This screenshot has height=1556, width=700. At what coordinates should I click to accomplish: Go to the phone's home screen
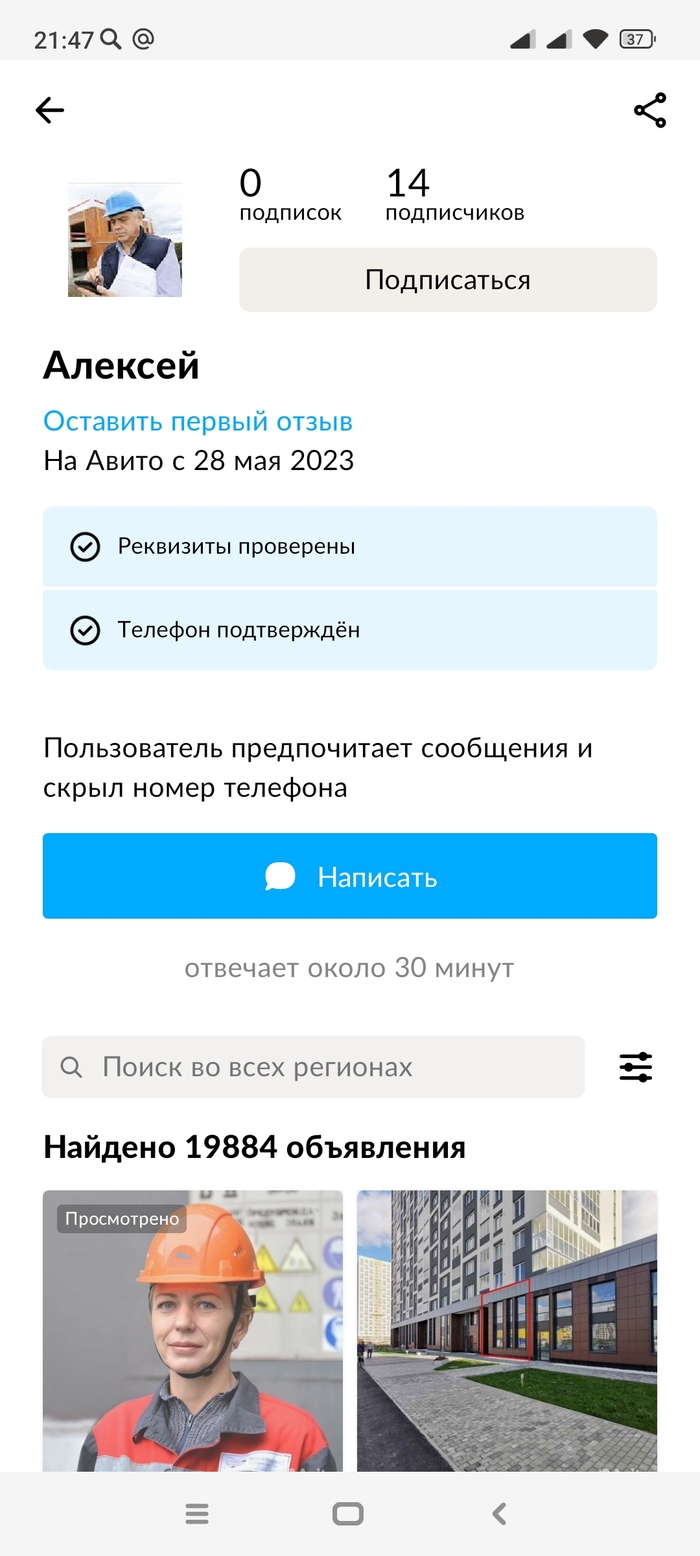point(348,1514)
